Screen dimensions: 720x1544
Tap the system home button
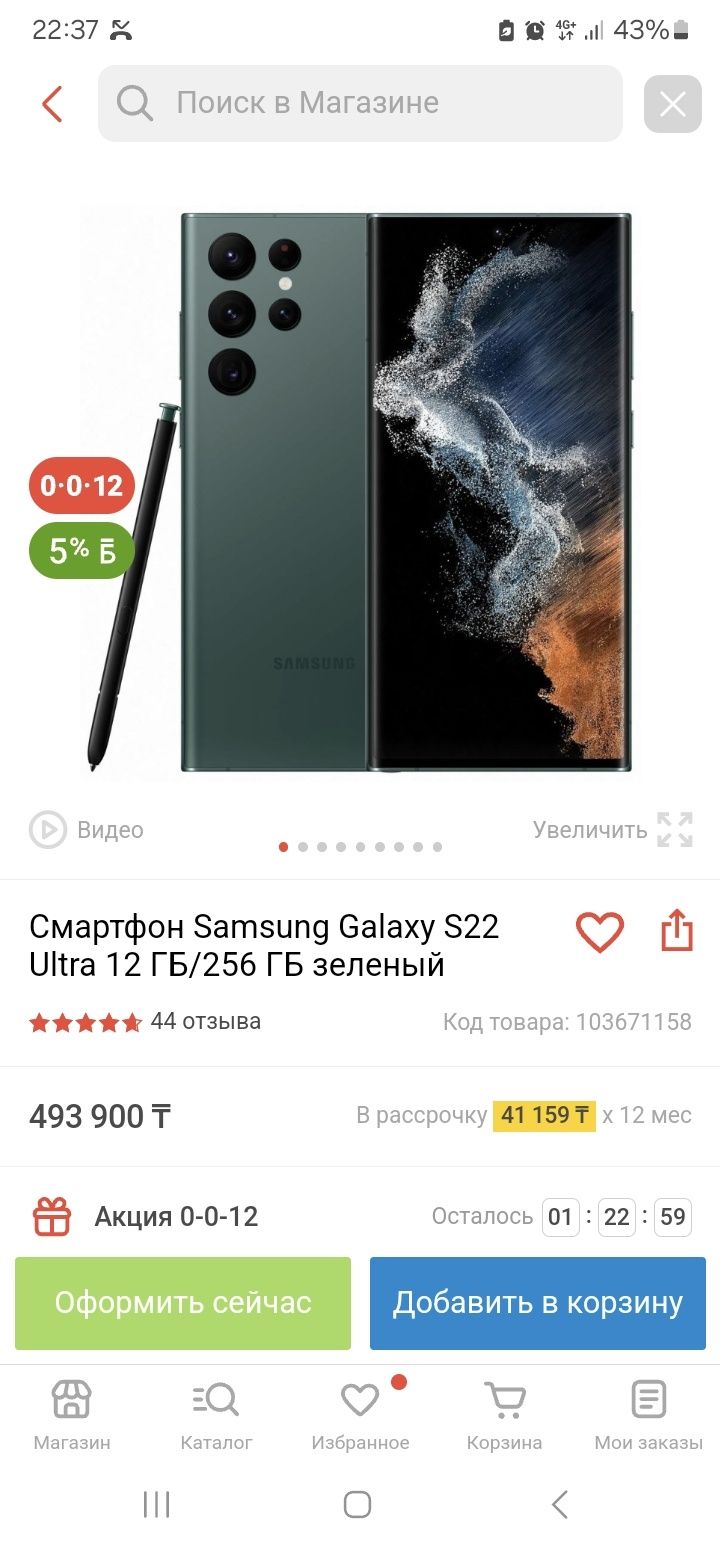pyautogui.click(x=357, y=1504)
